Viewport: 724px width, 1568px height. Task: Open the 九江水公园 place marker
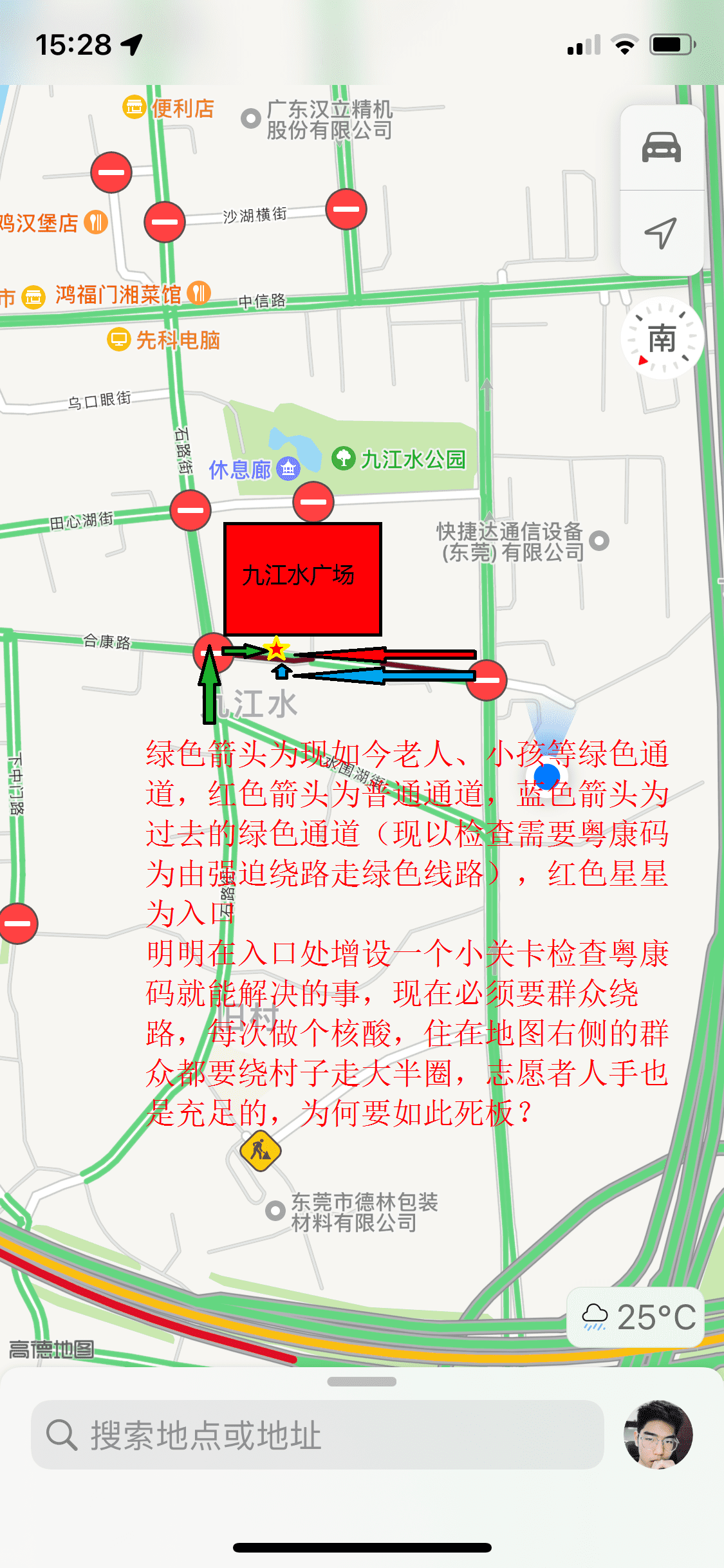pyautogui.click(x=344, y=459)
